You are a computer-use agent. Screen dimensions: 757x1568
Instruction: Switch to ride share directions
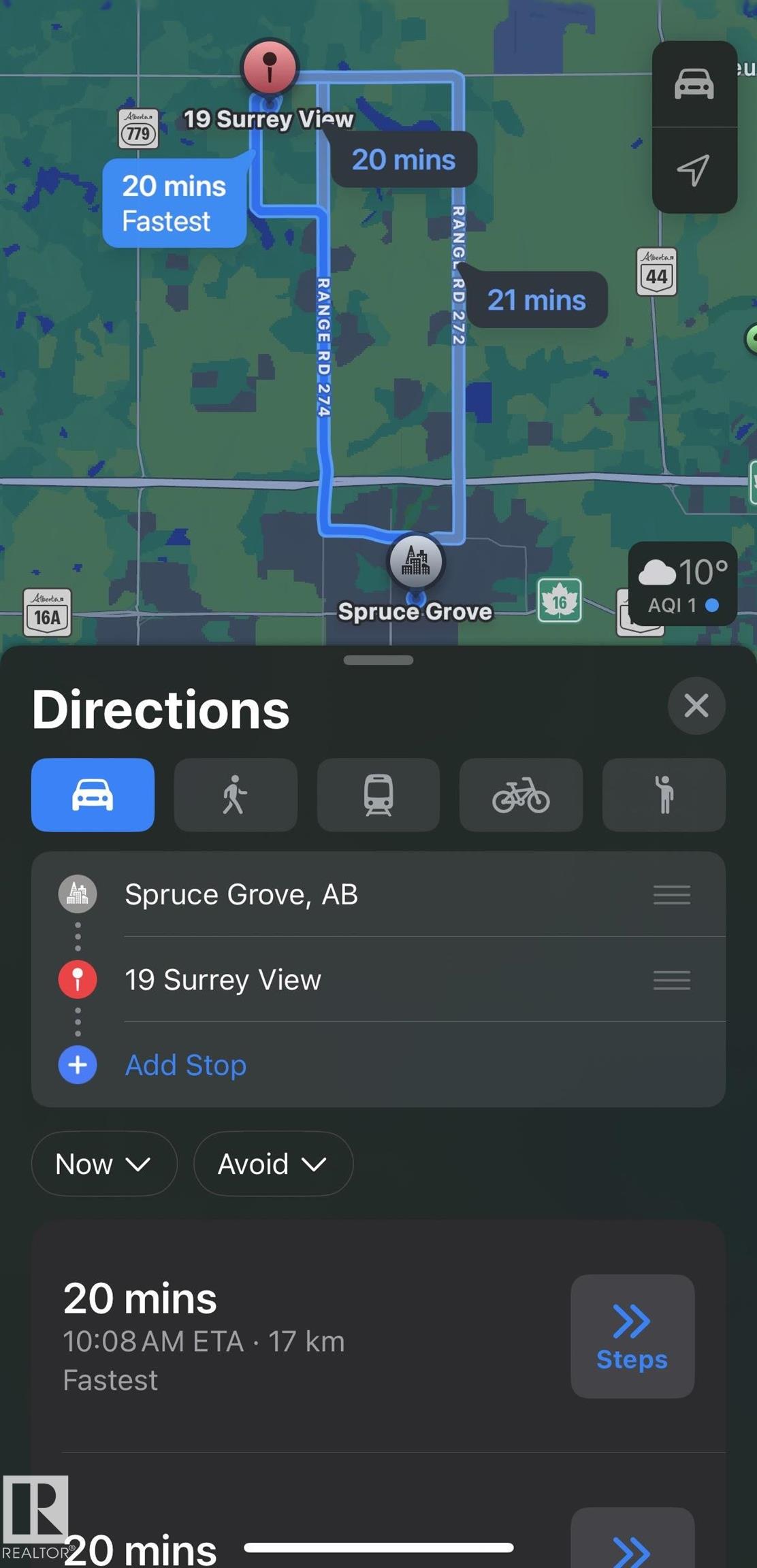664,795
